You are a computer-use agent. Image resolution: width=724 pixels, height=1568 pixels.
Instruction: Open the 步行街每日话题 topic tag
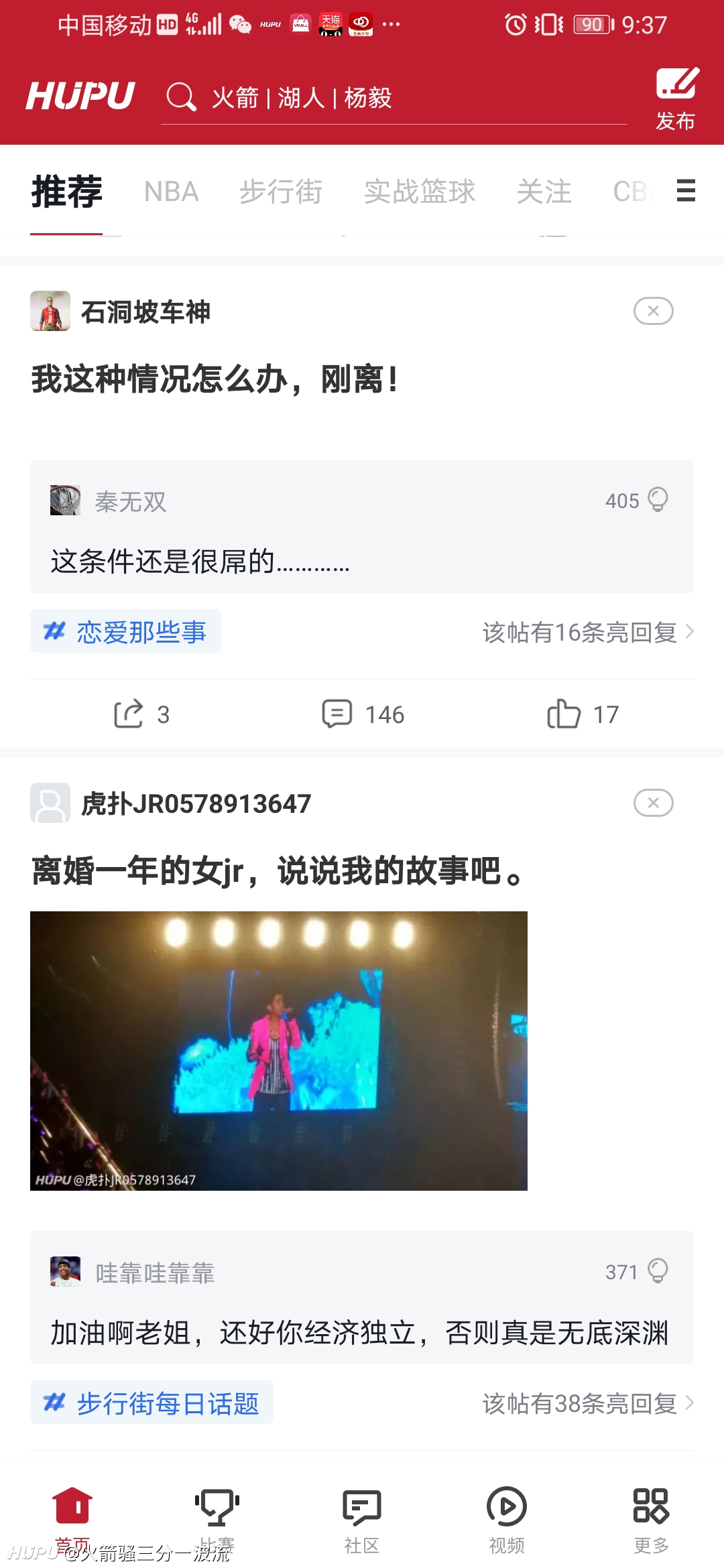pyautogui.click(x=152, y=1402)
